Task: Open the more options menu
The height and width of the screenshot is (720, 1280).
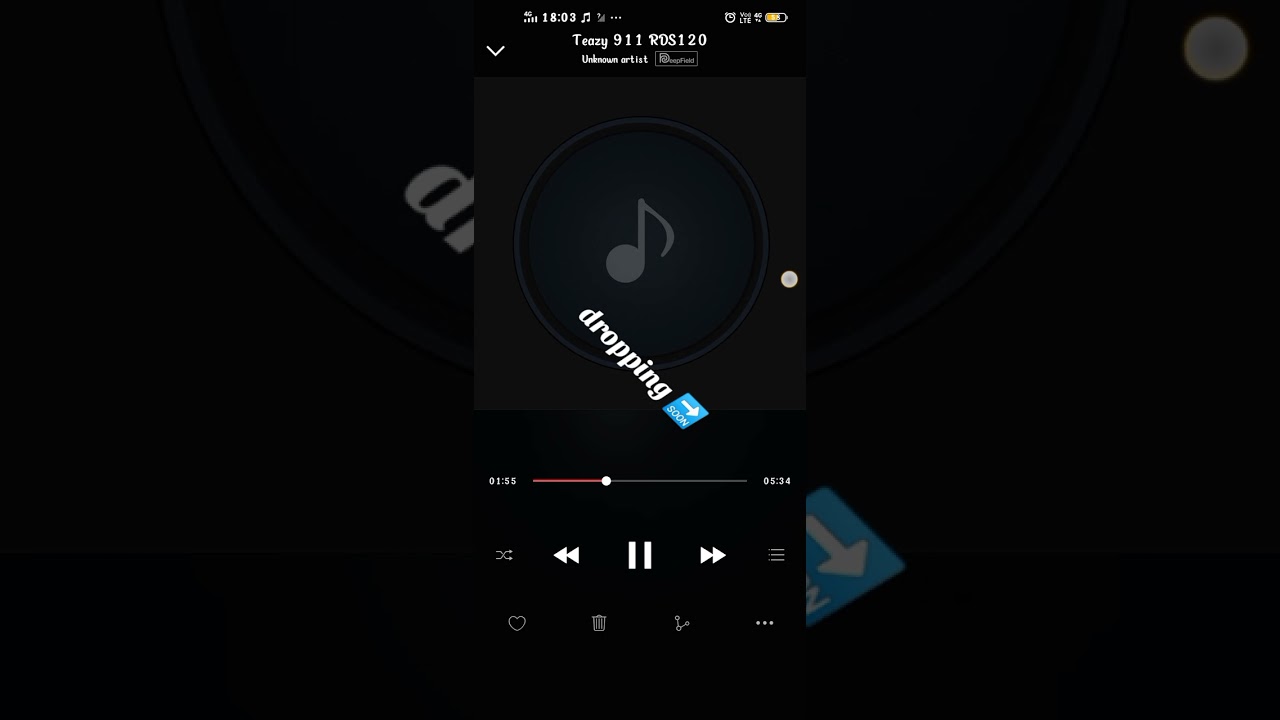Action: [765, 623]
